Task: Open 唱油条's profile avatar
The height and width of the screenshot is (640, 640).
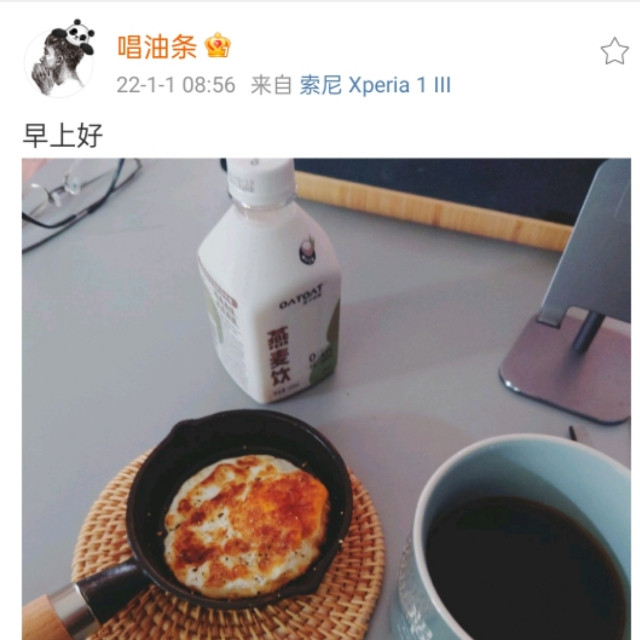Action: 59,58
